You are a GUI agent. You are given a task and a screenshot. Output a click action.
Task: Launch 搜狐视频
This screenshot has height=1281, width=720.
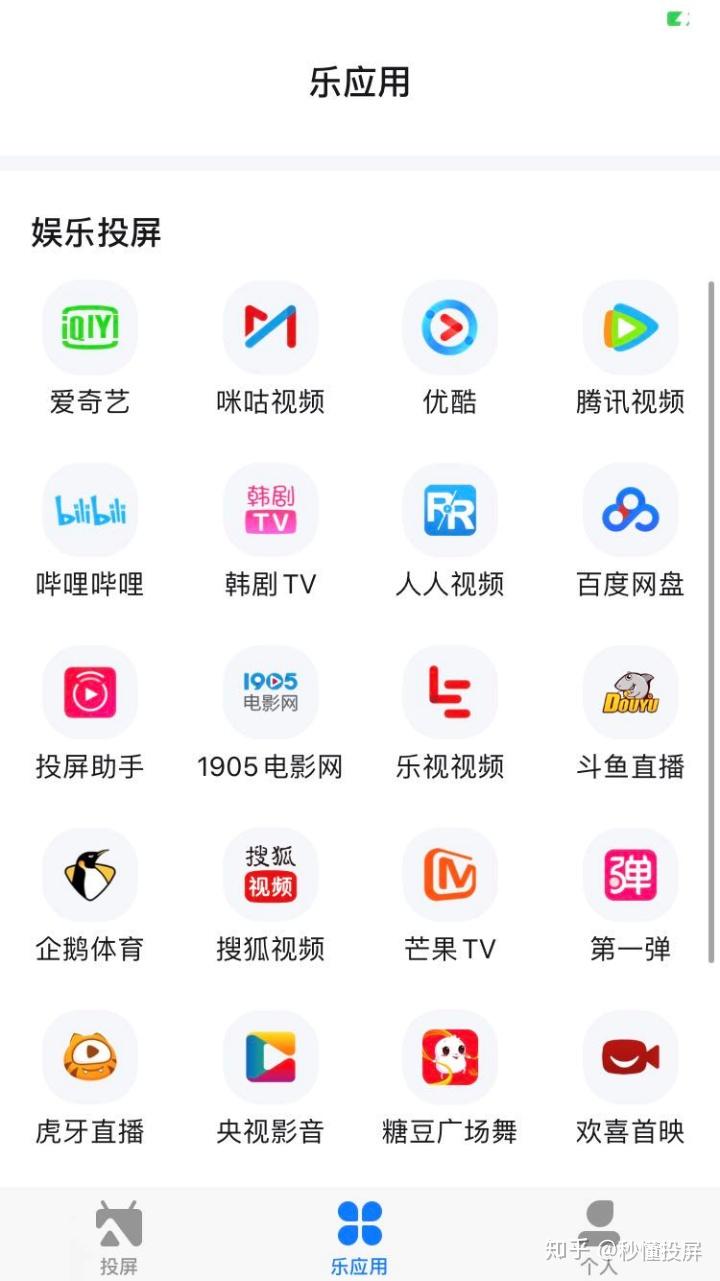(270, 875)
